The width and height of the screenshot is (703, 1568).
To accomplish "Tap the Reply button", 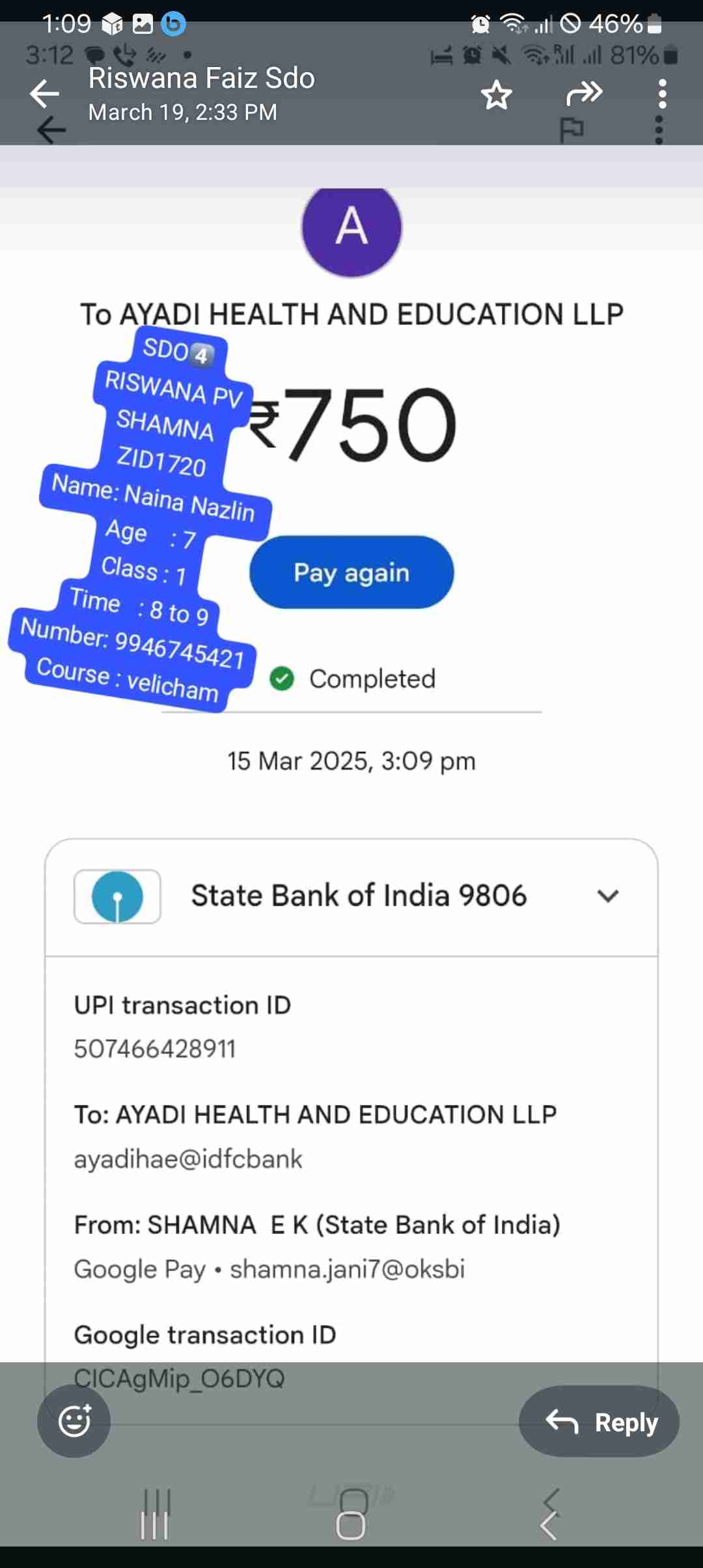I will (x=599, y=1421).
